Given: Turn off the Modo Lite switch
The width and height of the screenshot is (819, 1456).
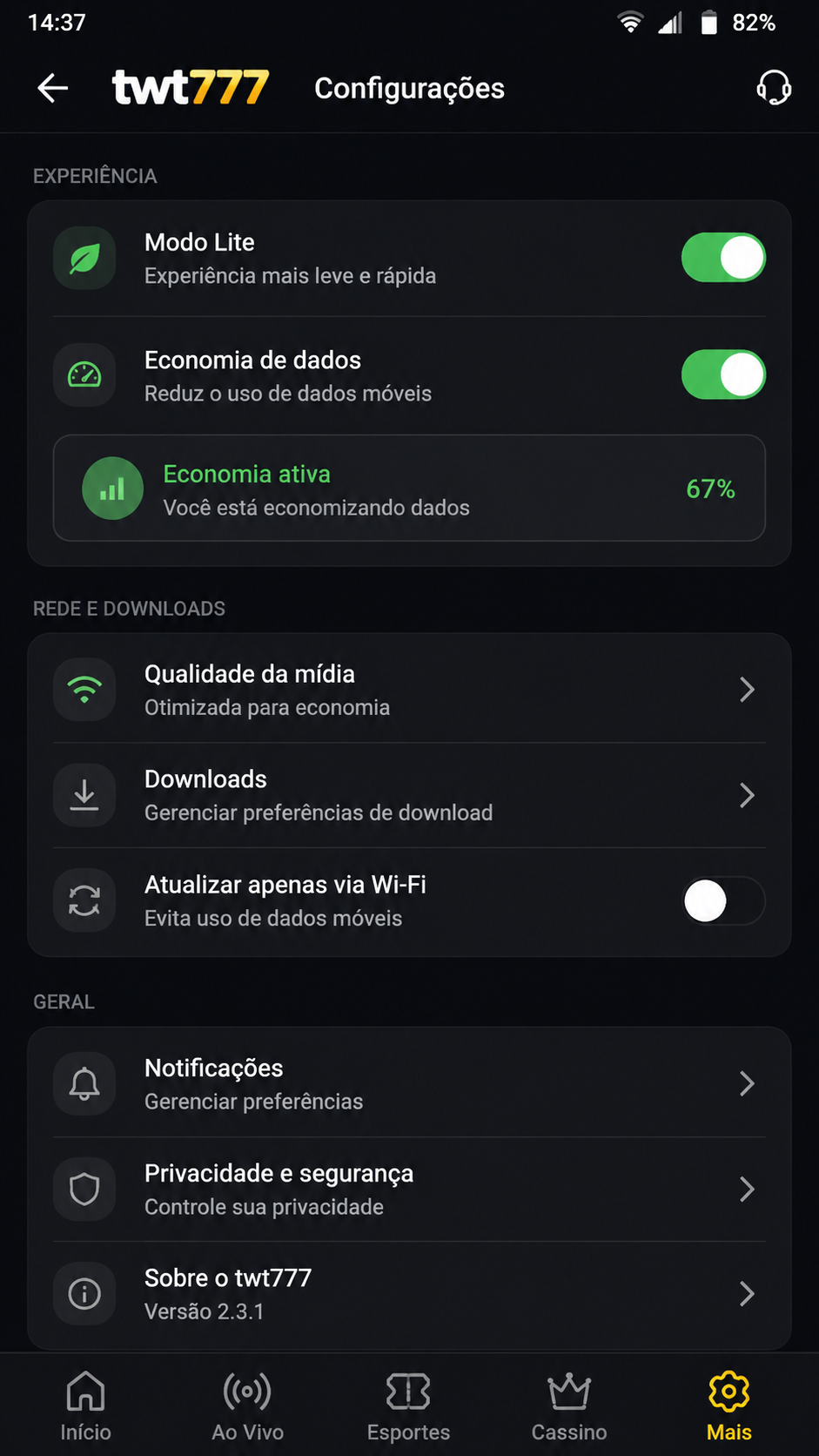Looking at the screenshot, I should (x=723, y=258).
